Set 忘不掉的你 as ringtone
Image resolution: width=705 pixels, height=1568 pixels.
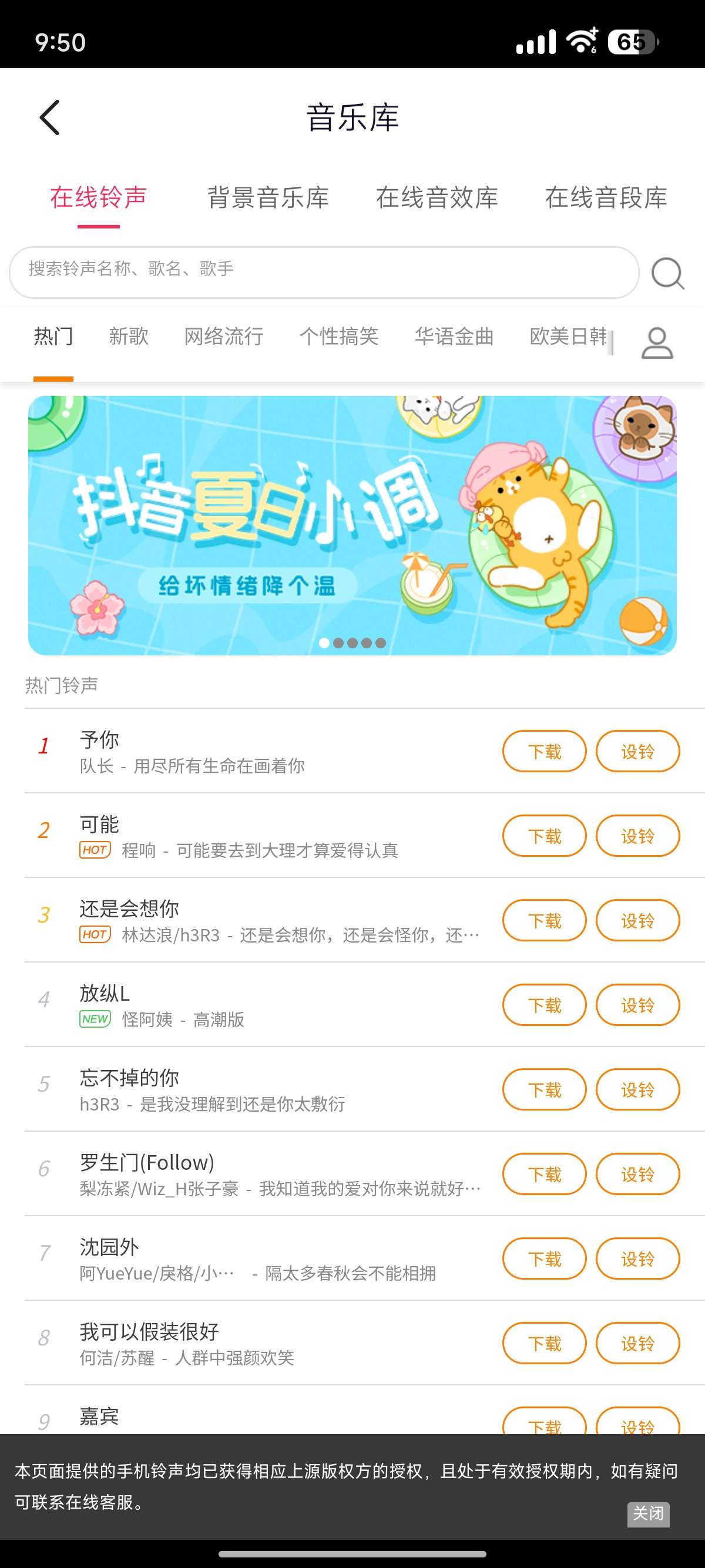tap(637, 1089)
